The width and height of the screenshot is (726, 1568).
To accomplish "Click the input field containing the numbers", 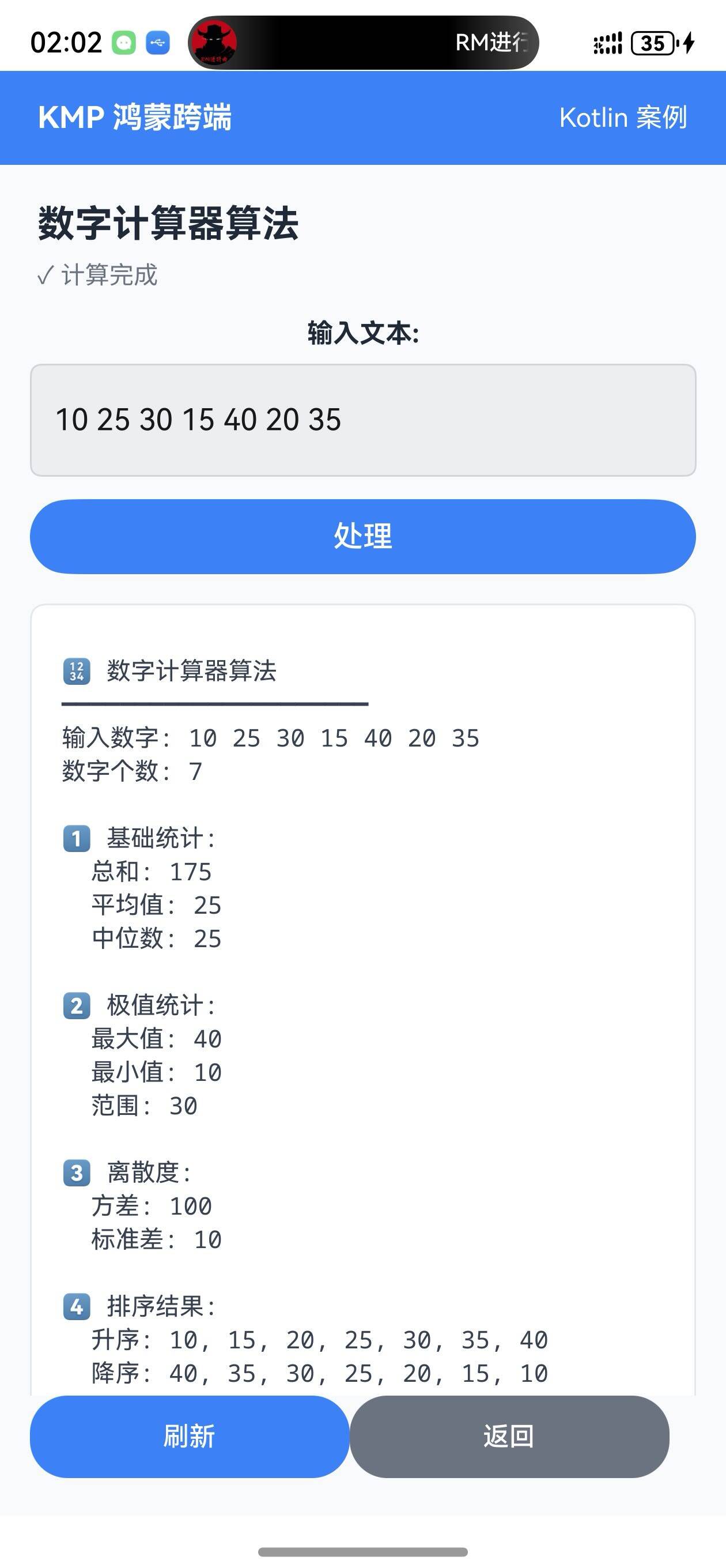I will 362,420.
